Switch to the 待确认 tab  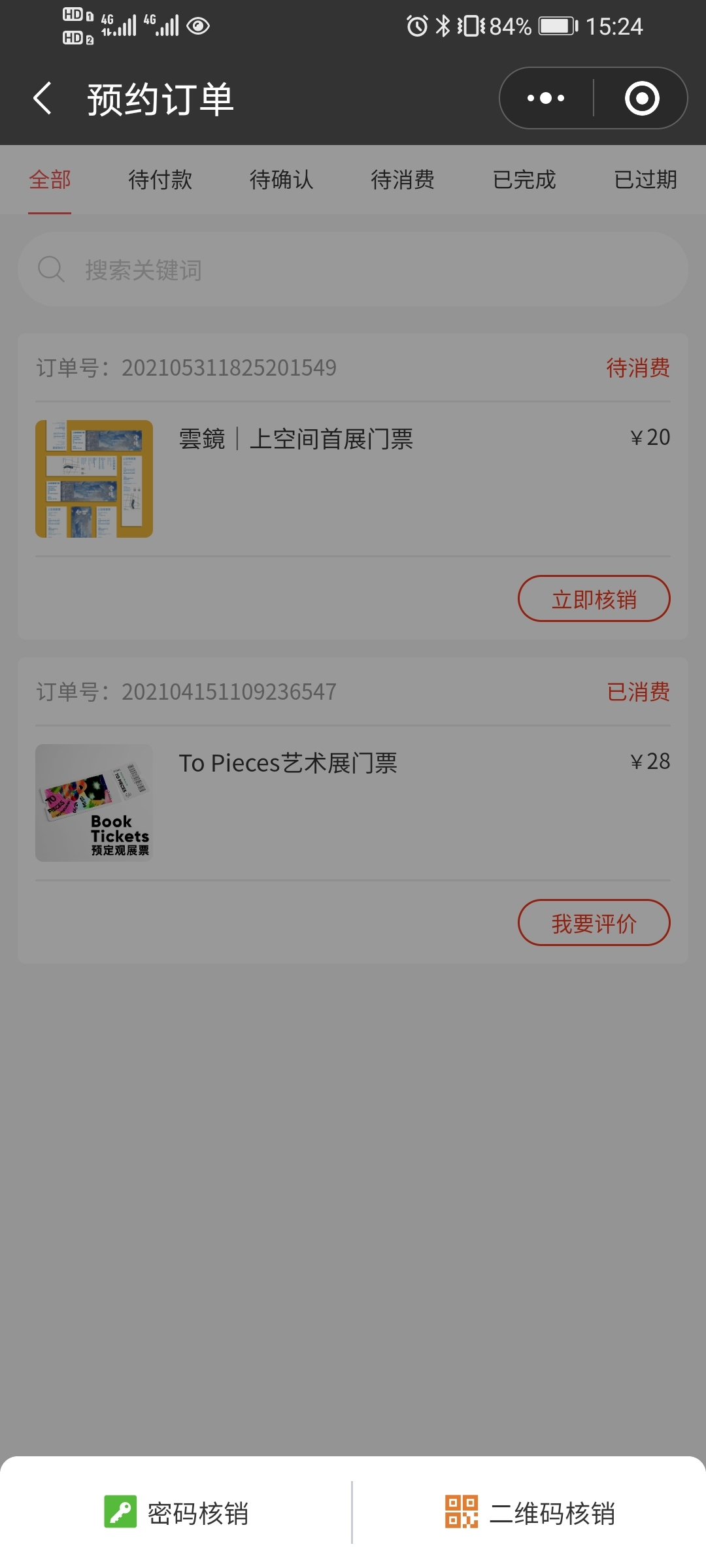tap(281, 180)
